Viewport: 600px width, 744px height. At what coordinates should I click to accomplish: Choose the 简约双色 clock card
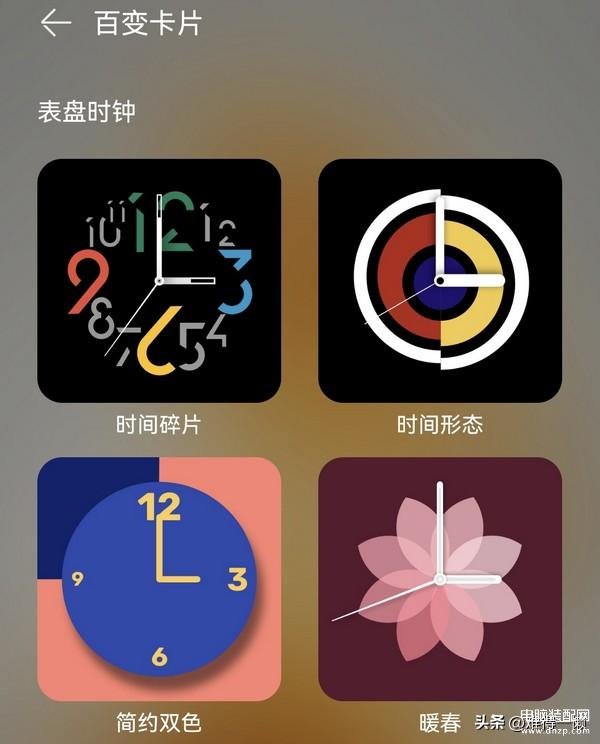click(159, 579)
